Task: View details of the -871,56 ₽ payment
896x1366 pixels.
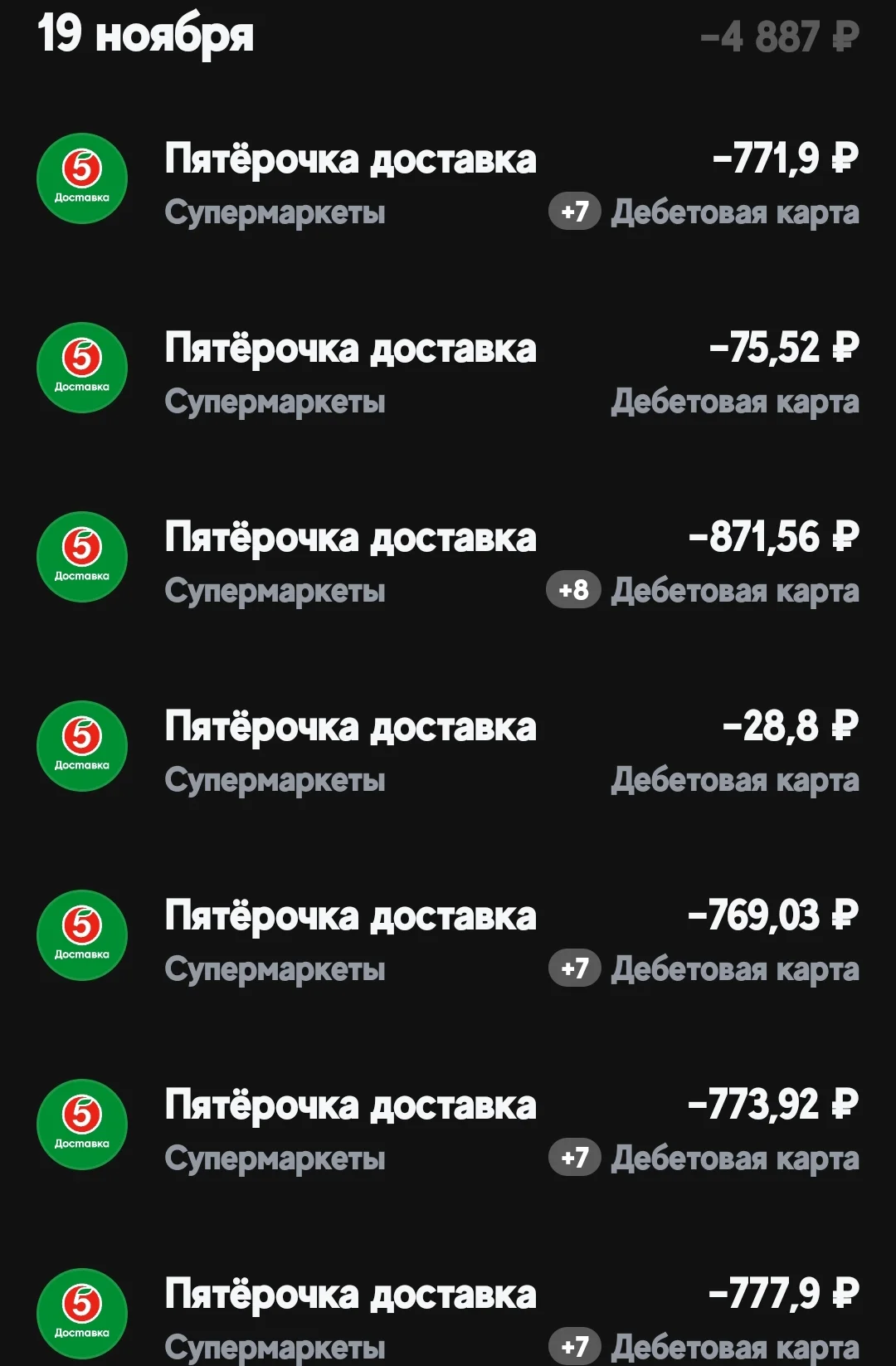Action: point(448,558)
